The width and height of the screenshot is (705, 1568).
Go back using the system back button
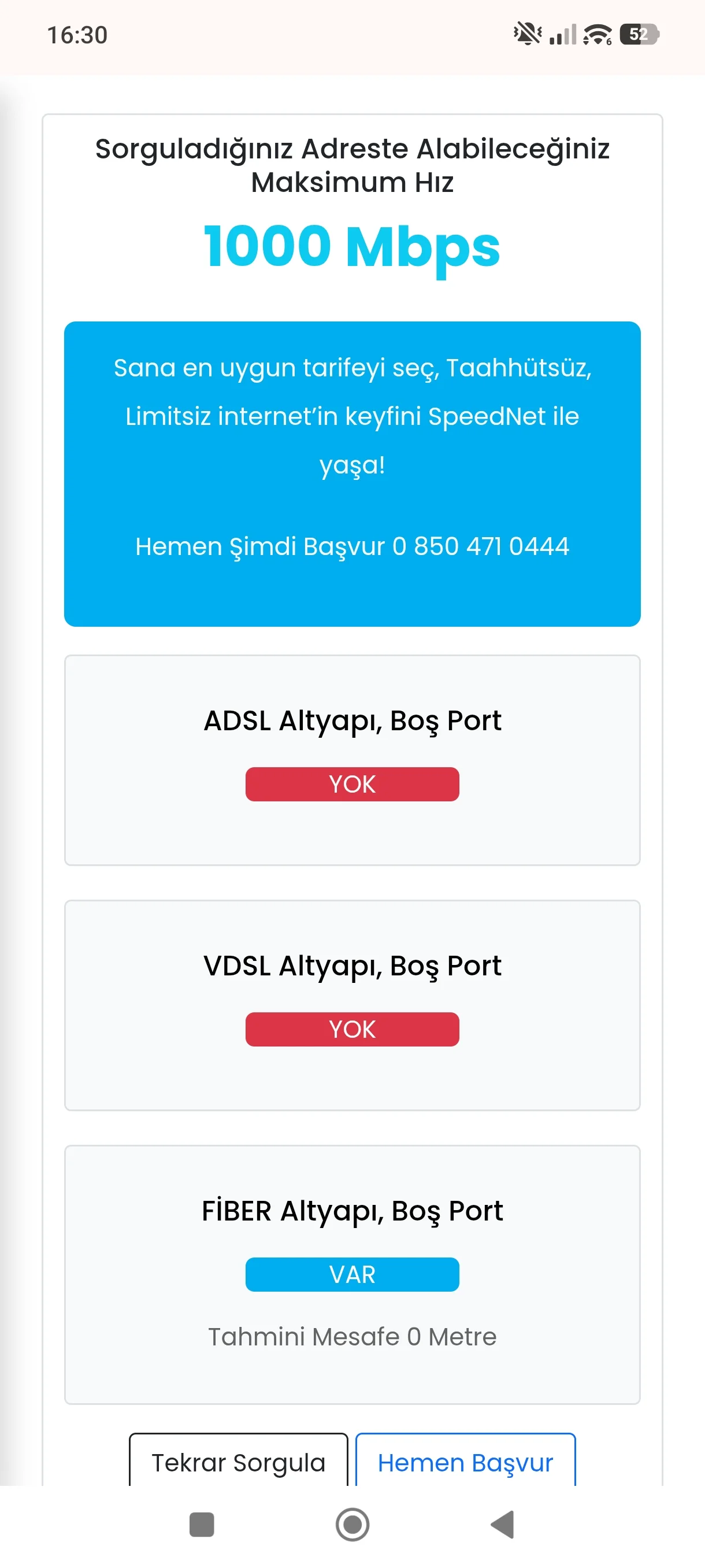[x=503, y=1525]
